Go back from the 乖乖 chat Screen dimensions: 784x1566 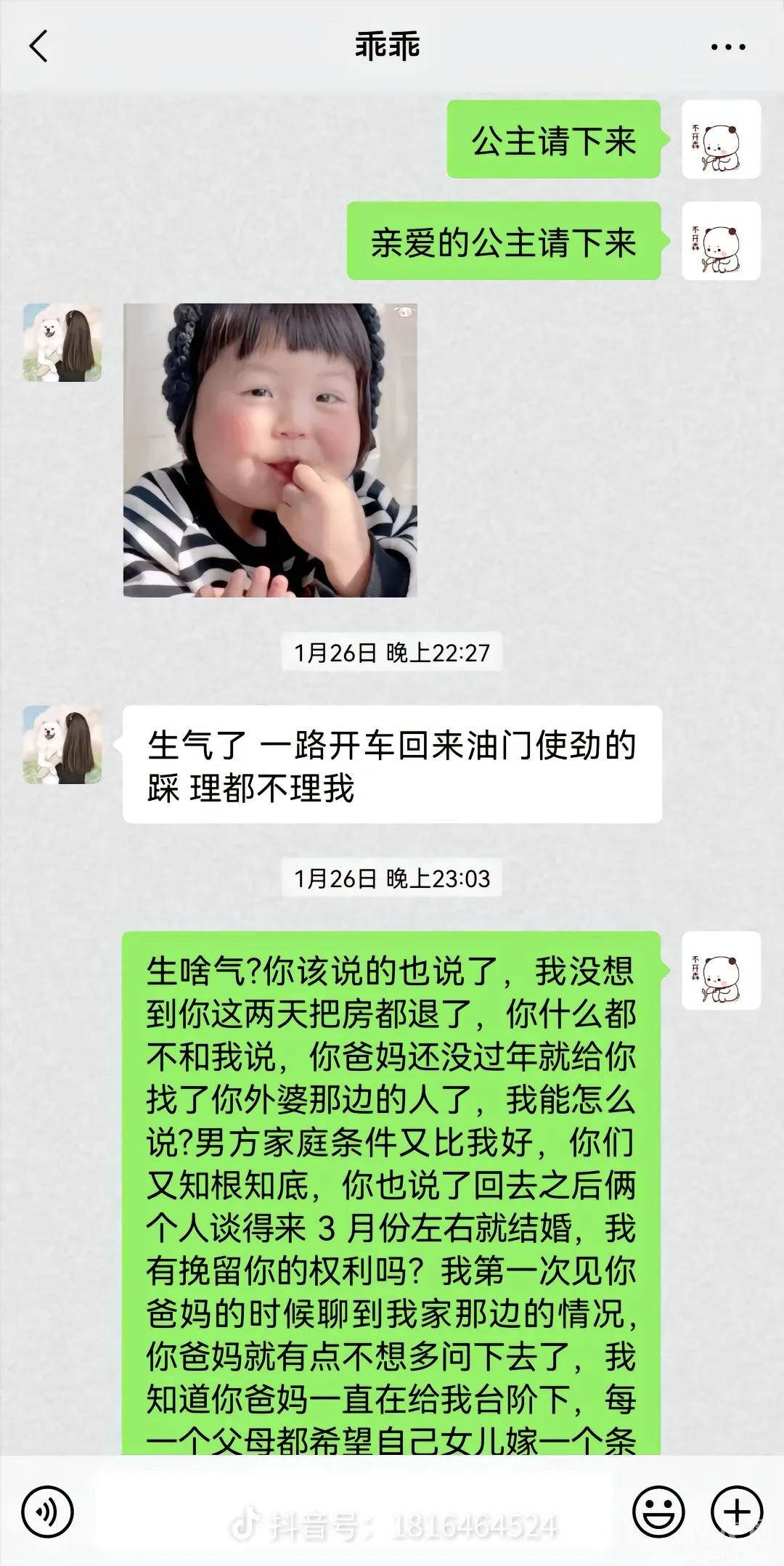pyautogui.click(x=38, y=46)
